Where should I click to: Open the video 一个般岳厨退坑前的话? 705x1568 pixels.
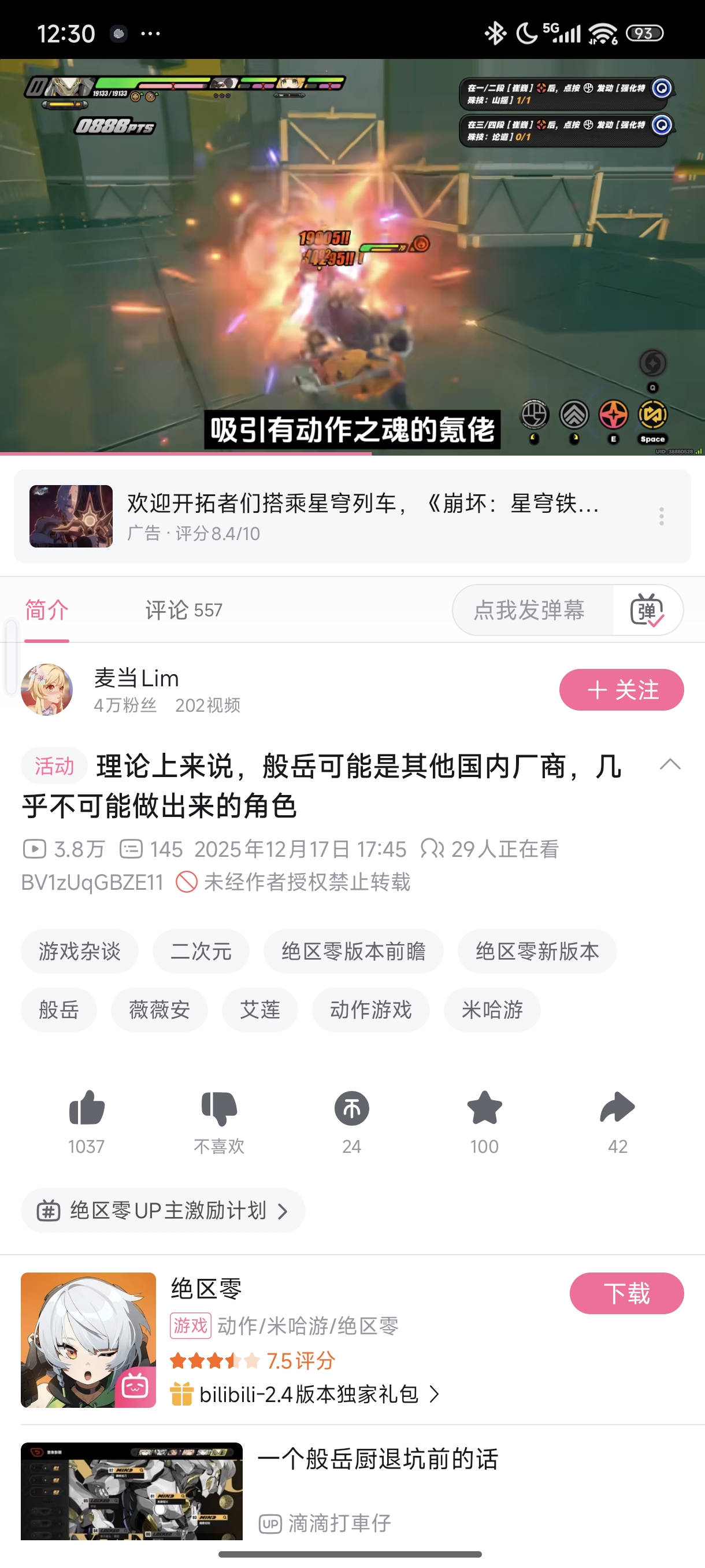coord(377,1460)
